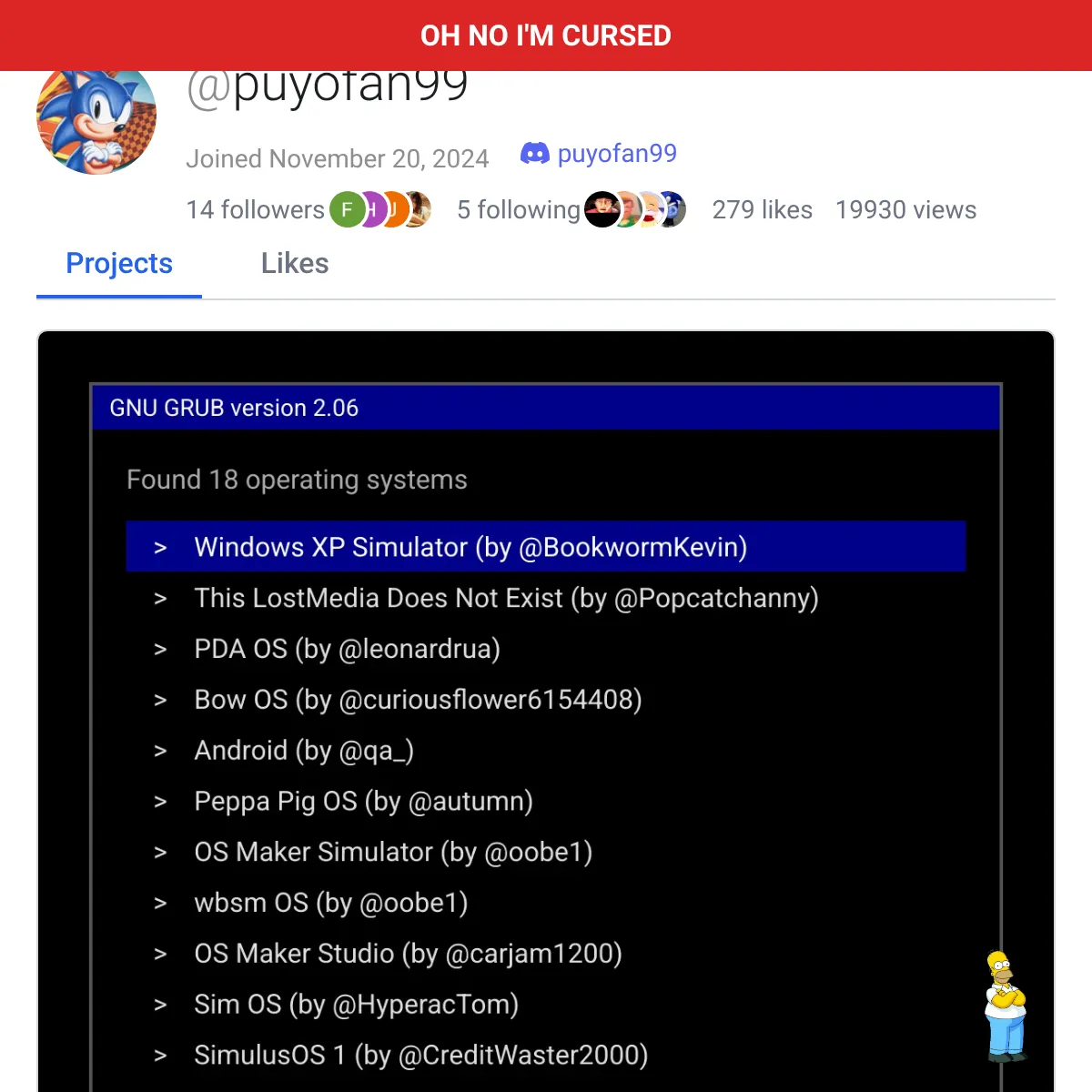View the 5 following list
Viewport: 1092px width, 1092px height.
pos(518,210)
